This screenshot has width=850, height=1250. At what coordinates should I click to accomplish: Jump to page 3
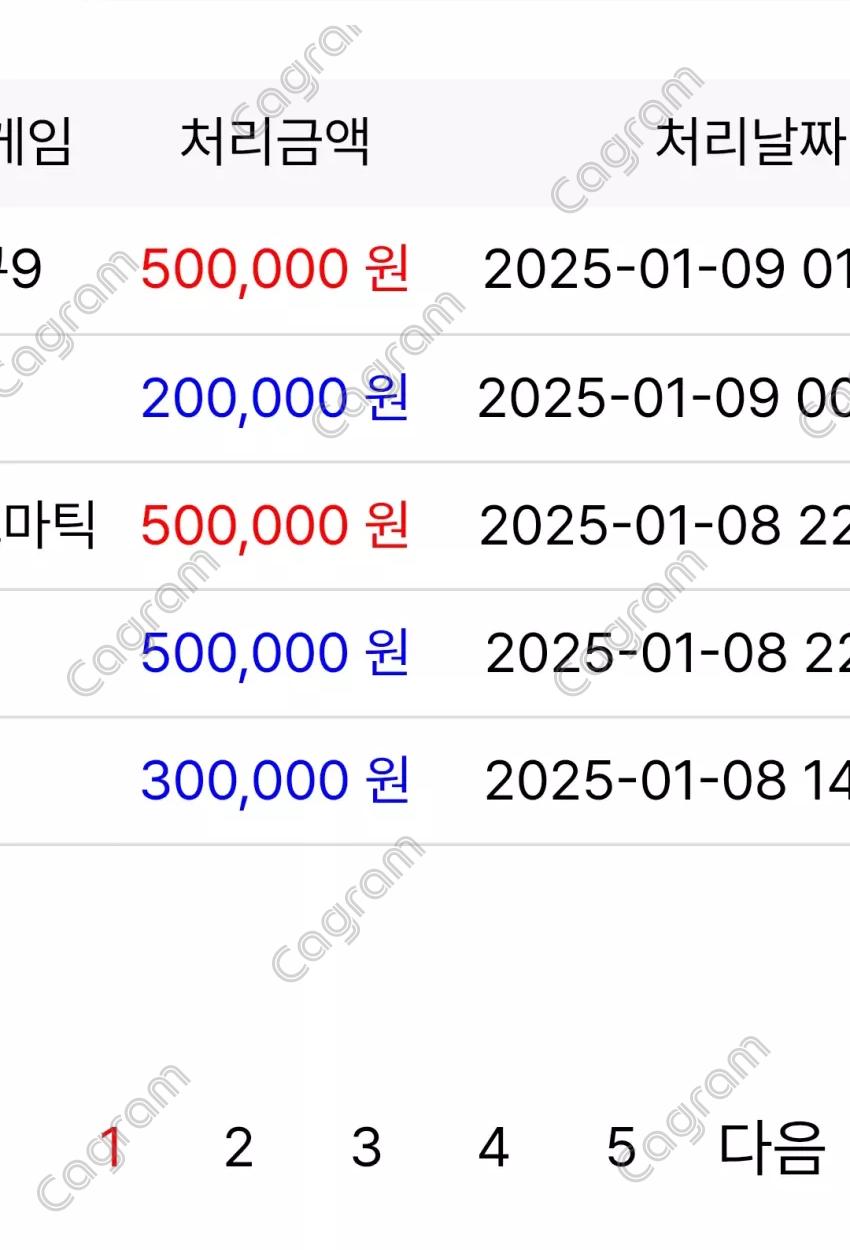point(366,1148)
